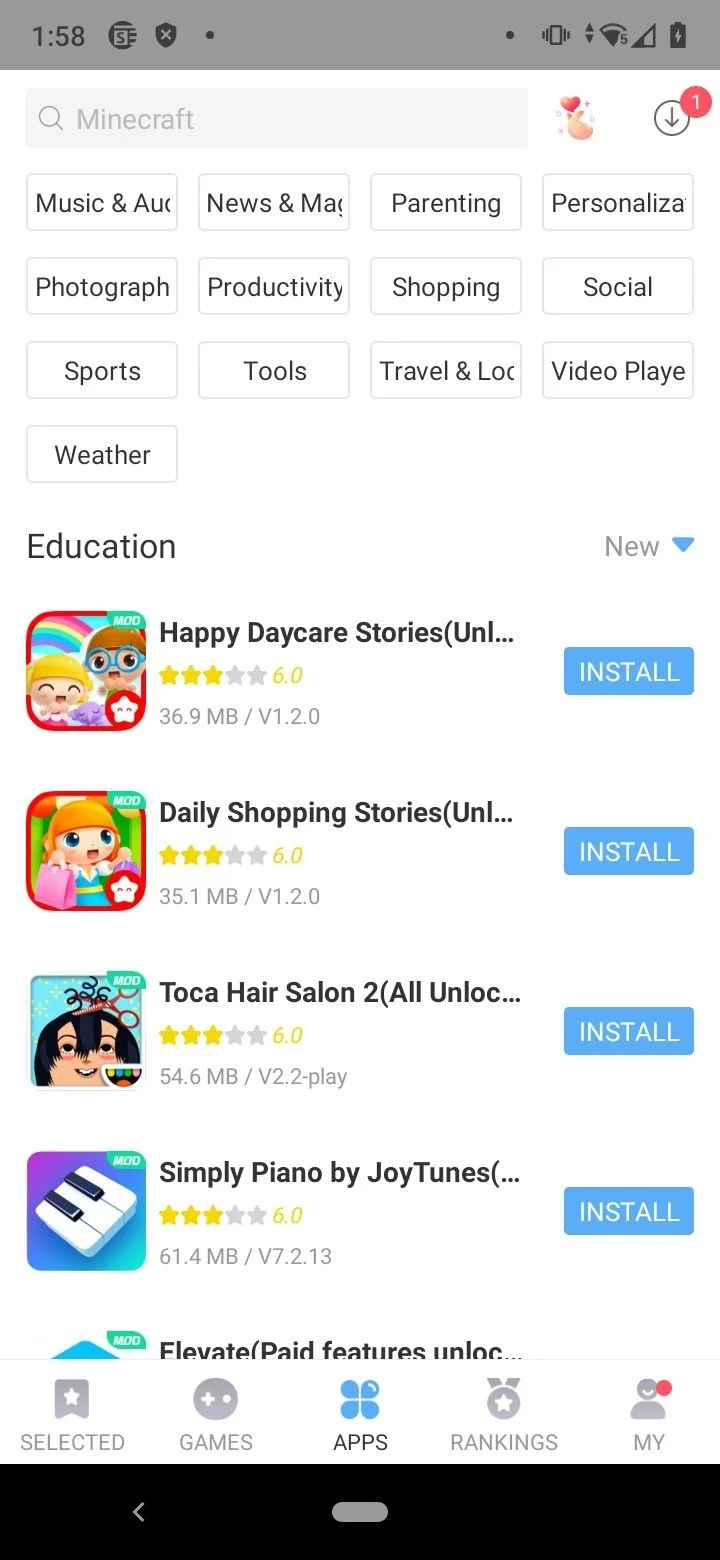Select the Shopping category chip
720x1560 pixels.
pyautogui.click(x=446, y=287)
